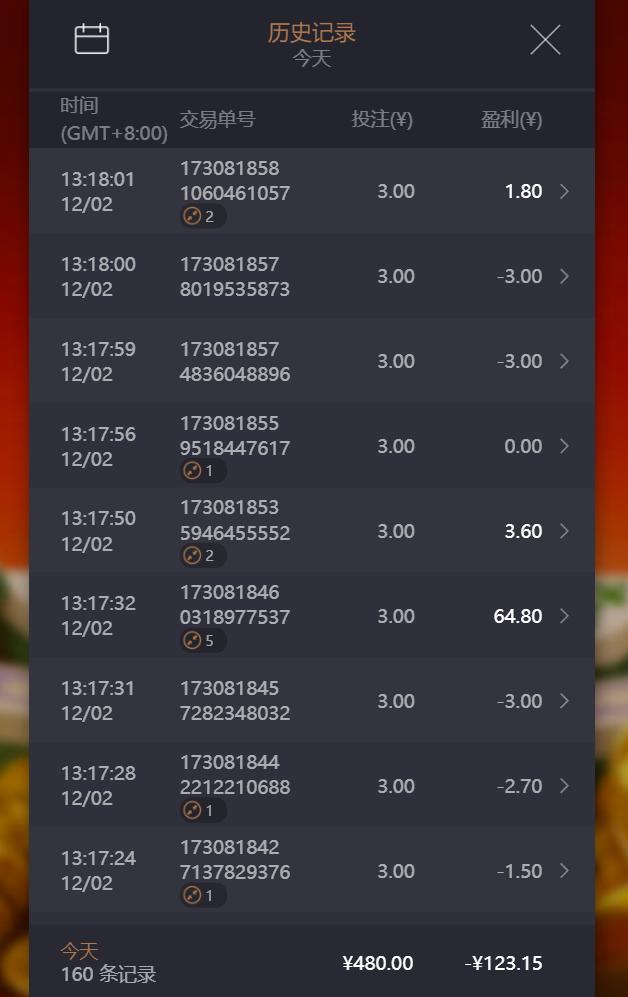Open the 13:18:01 record with 1.80 profit

click(312, 191)
